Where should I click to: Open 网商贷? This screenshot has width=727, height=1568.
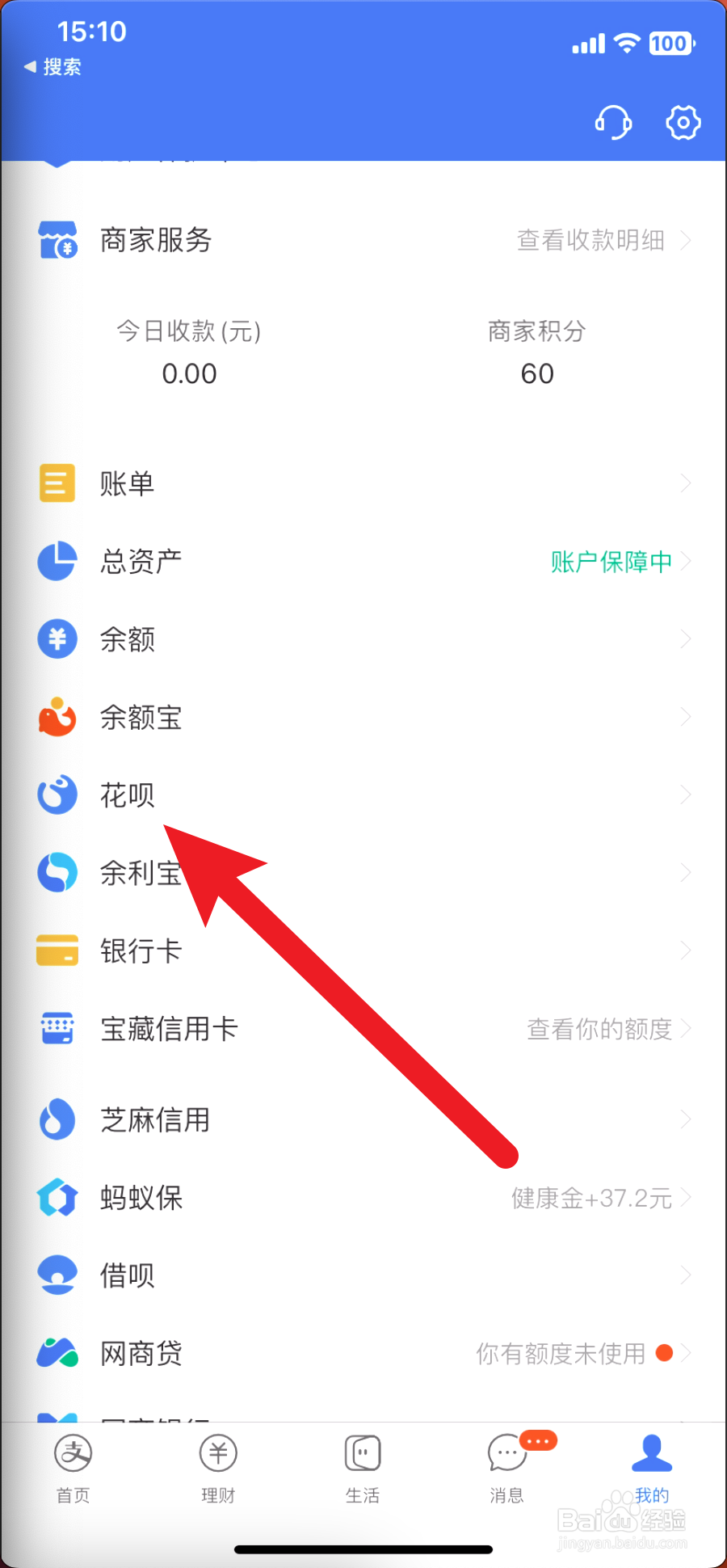[x=141, y=1352]
